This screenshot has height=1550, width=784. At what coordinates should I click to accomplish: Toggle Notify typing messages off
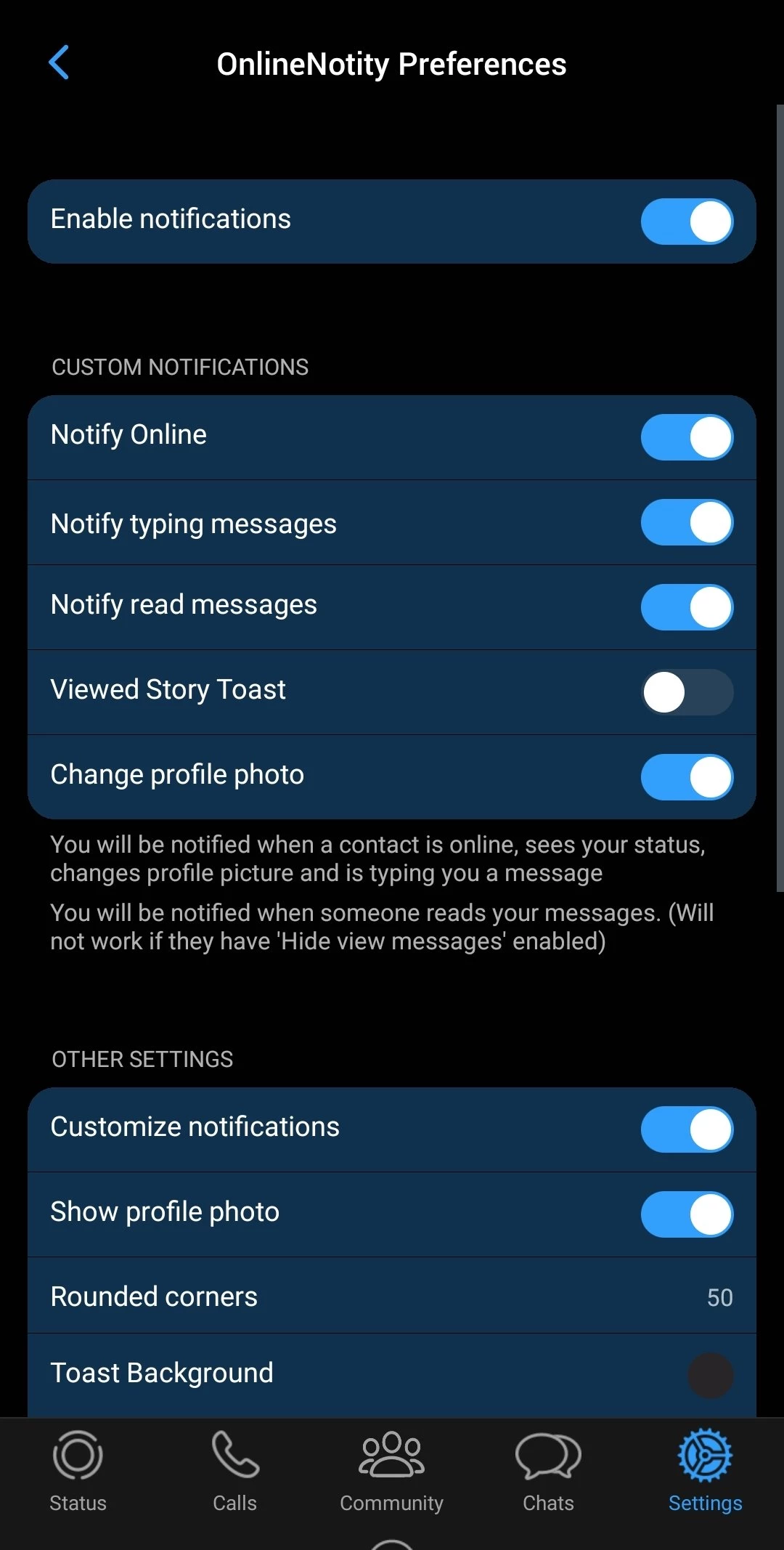686,522
